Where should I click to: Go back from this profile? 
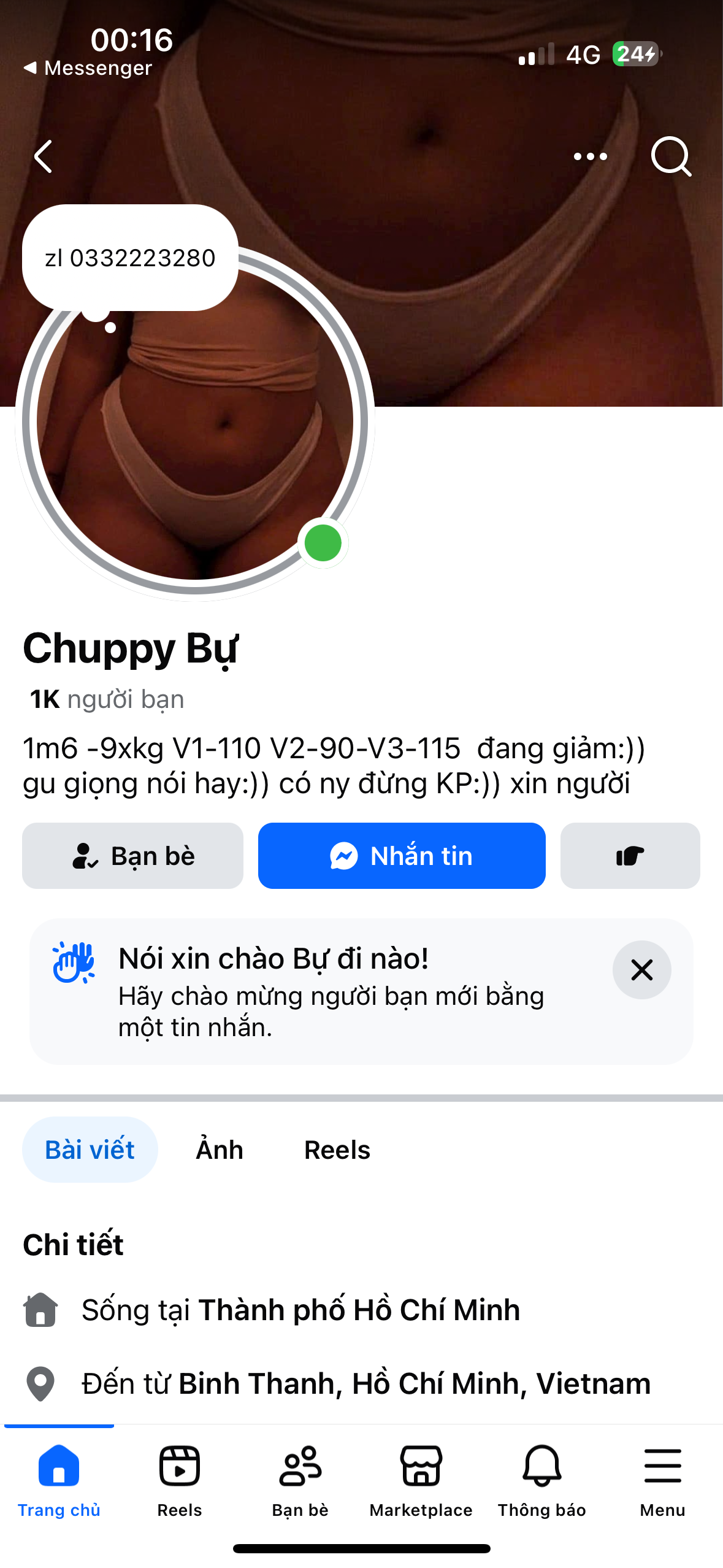point(44,156)
